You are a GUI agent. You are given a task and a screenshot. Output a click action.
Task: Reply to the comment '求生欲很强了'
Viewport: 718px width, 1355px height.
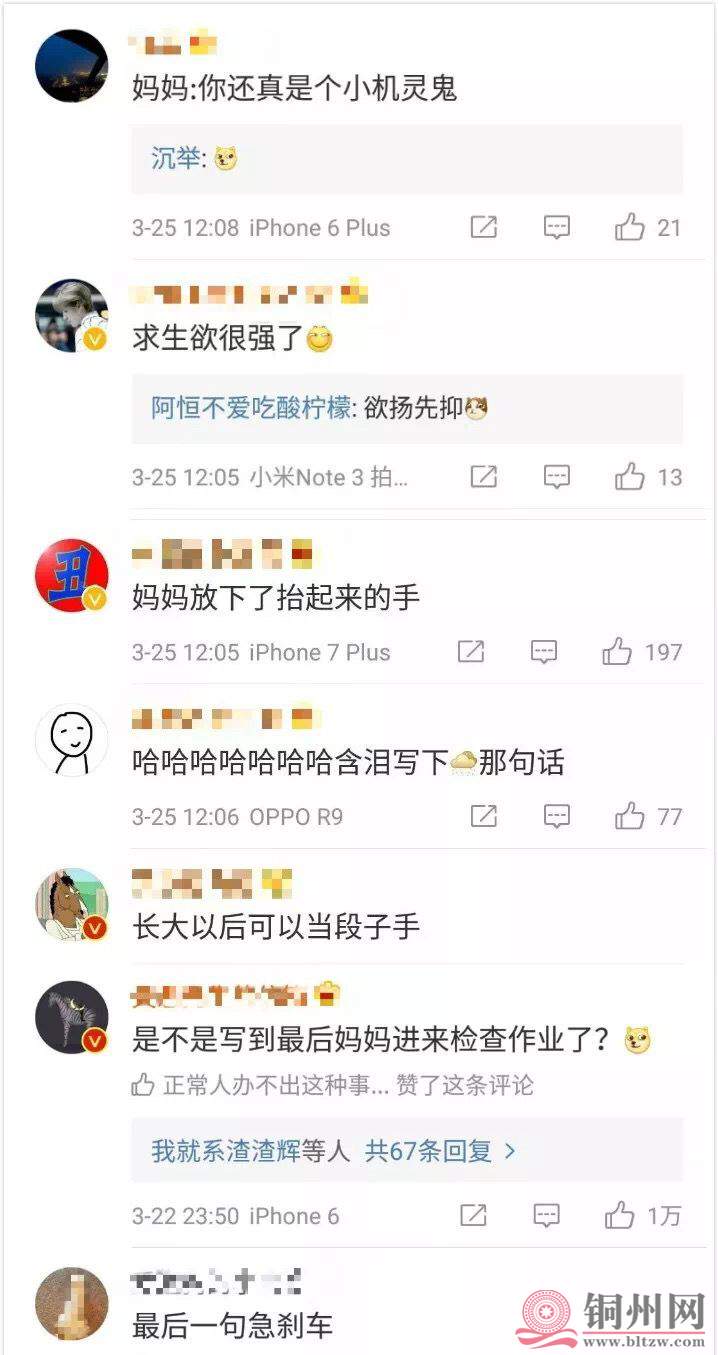point(557,477)
